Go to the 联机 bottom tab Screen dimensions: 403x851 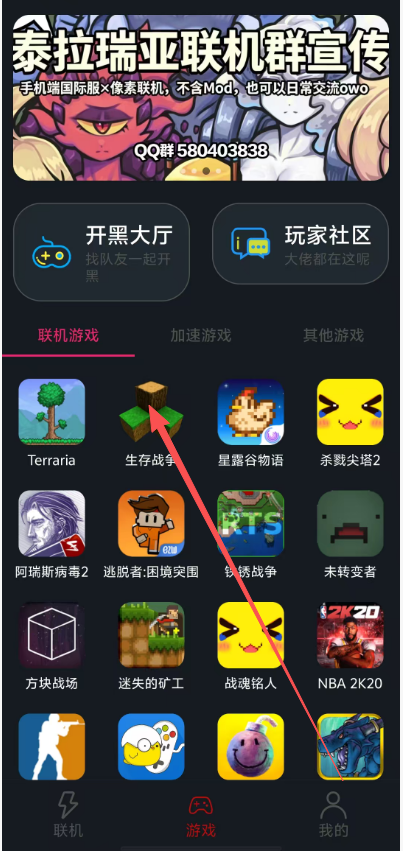pos(68,814)
